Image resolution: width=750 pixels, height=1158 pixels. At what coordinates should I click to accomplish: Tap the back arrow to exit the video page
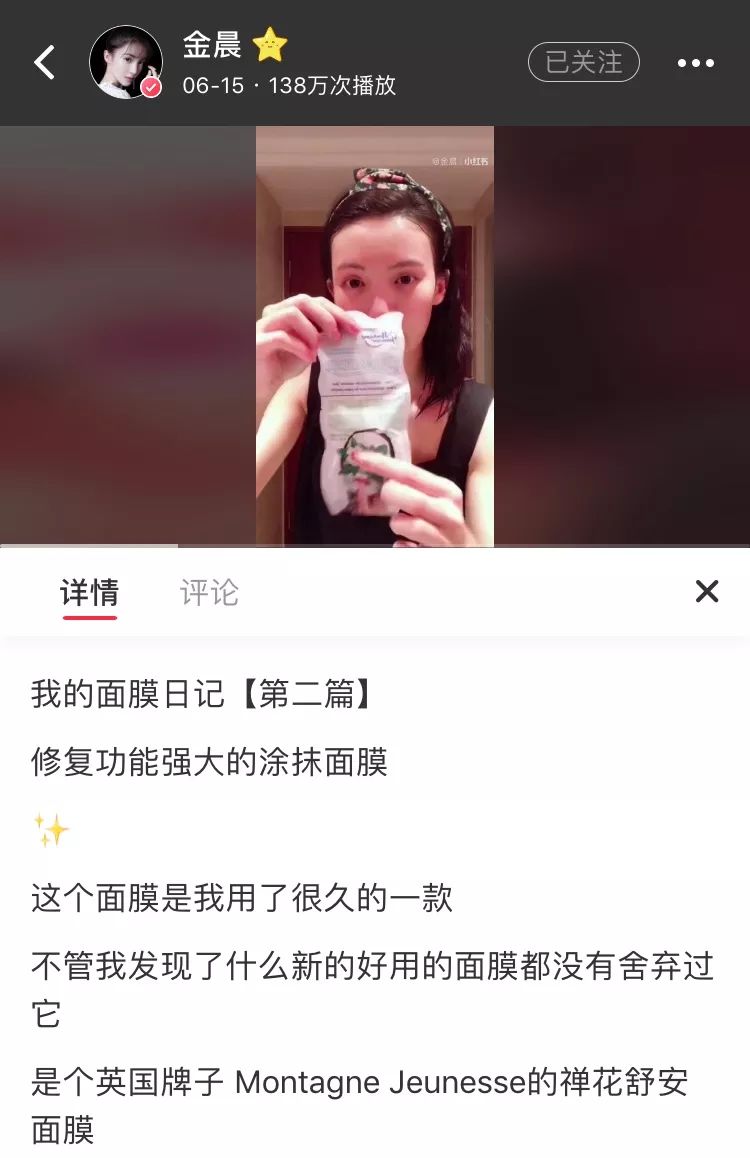coord(44,63)
